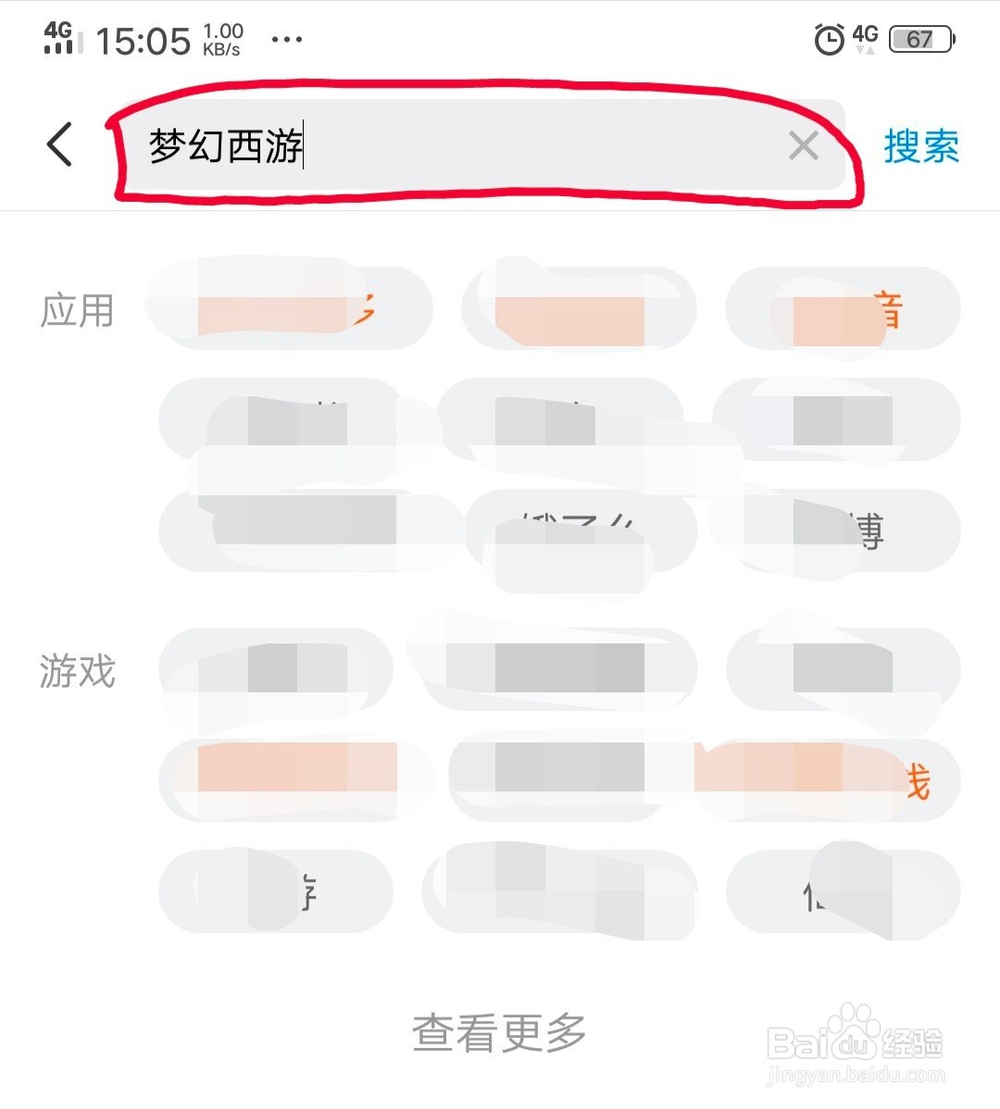Tap the X to clear the search text

[803, 146]
